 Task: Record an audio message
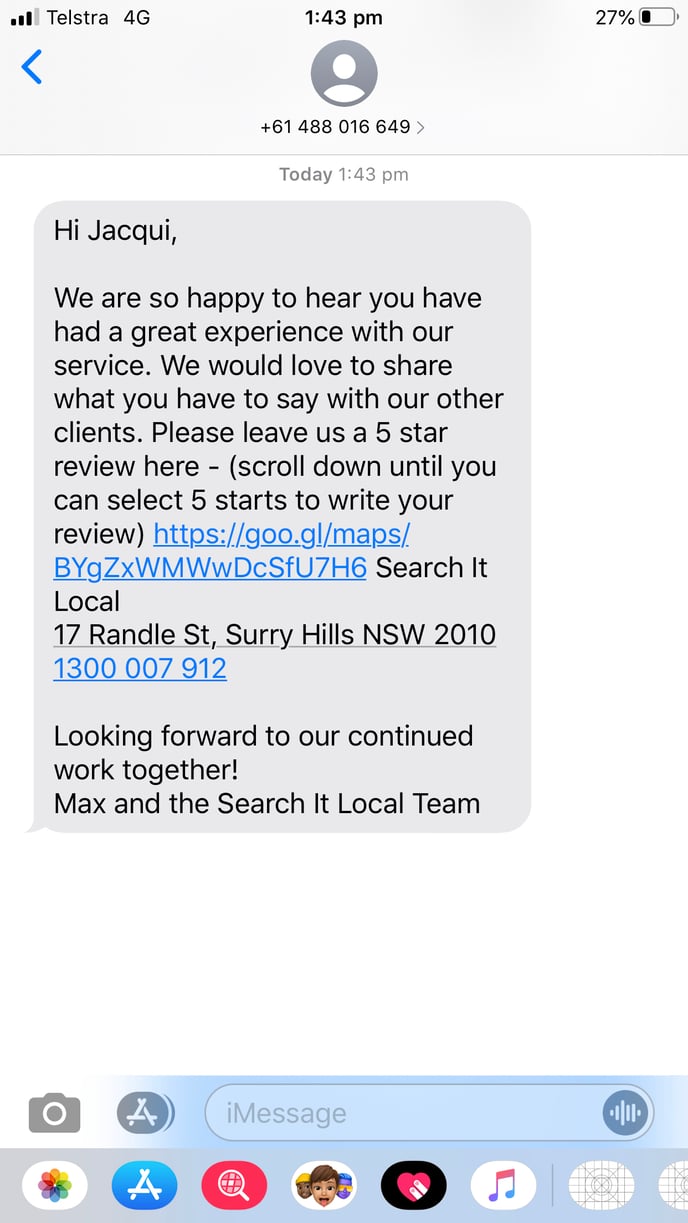(x=627, y=1113)
